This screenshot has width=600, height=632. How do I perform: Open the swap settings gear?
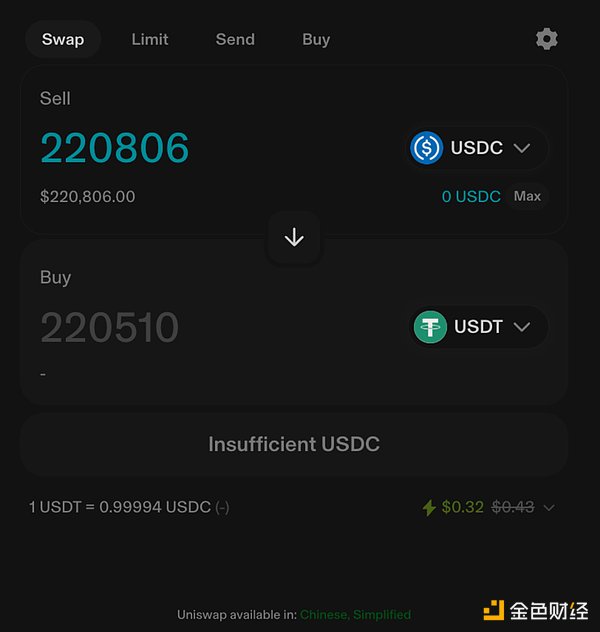[546, 39]
